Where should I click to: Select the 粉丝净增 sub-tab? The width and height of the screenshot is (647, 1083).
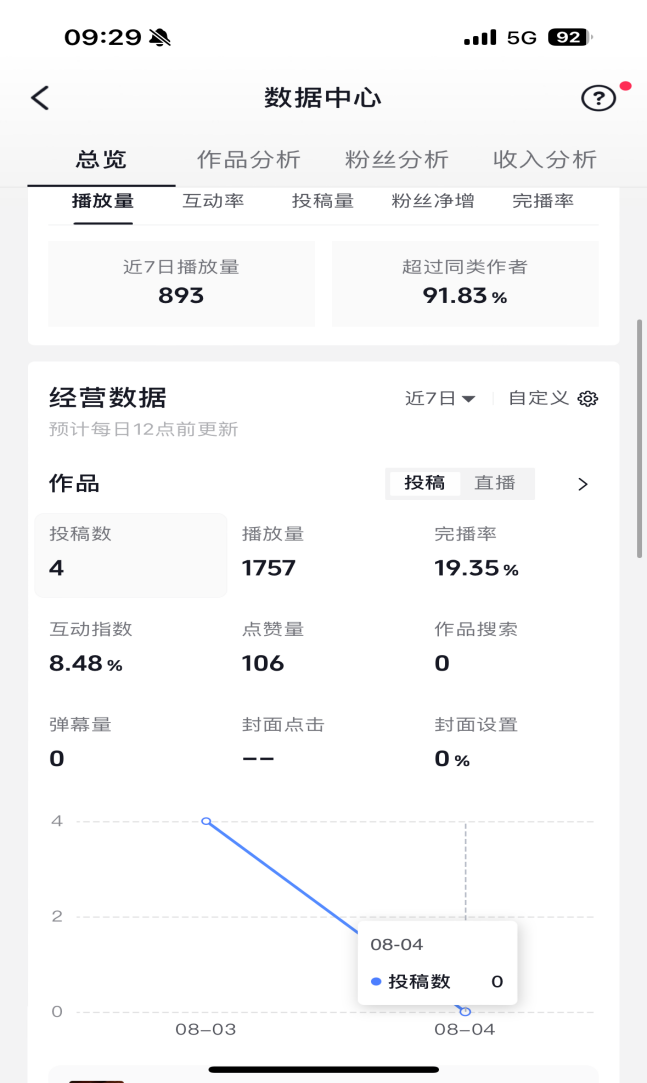pos(433,200)
